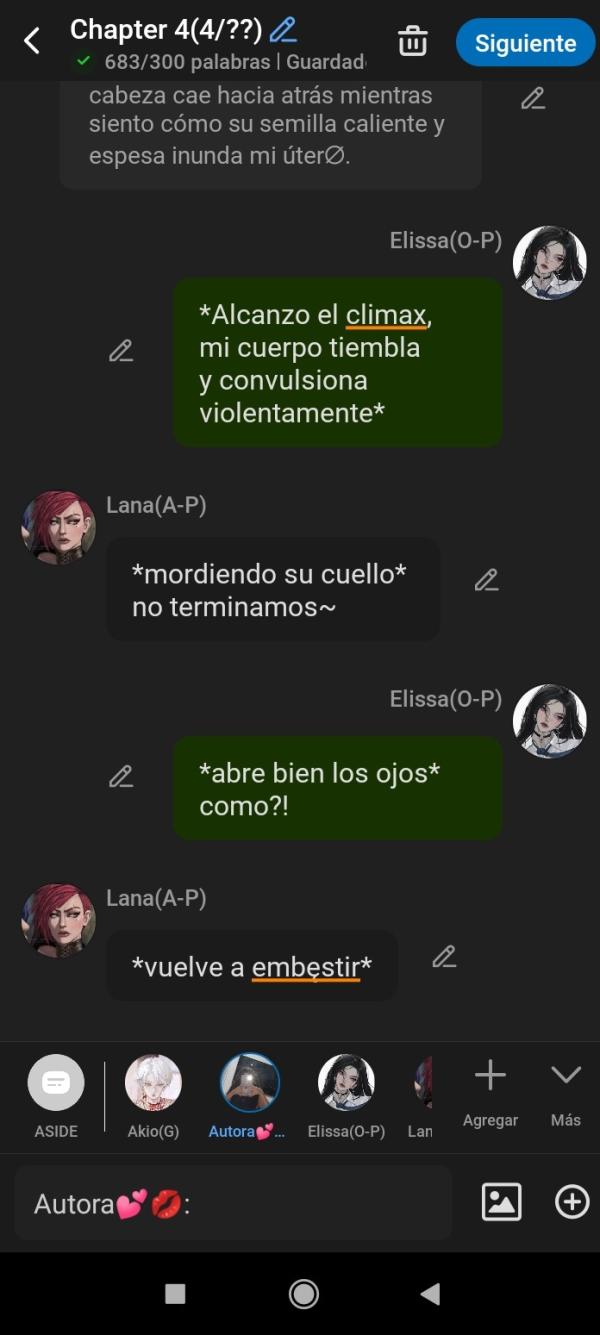
Task: Open the plus attachment menu
Action: click(572, 1202)
